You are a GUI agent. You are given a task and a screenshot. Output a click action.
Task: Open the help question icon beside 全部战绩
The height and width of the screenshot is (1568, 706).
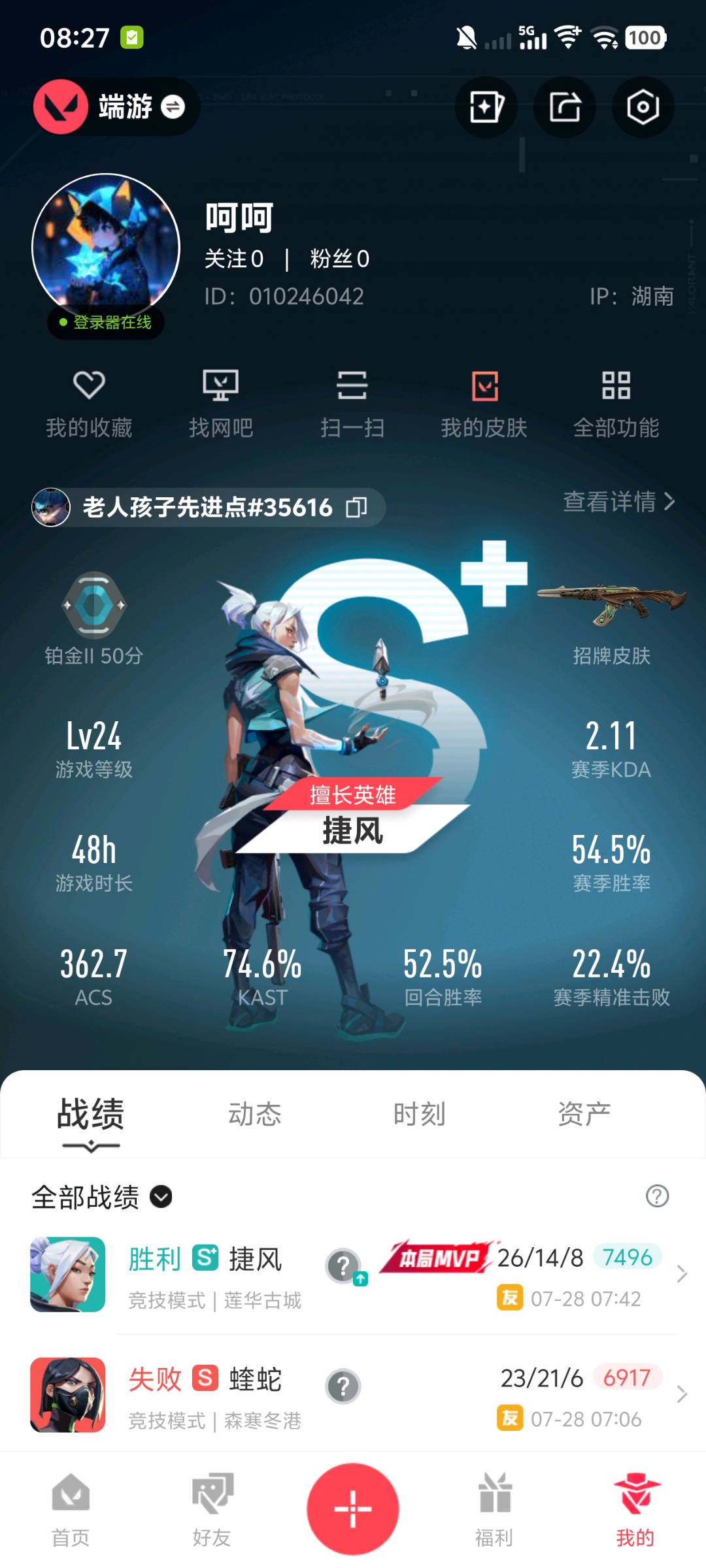coord(657,1196)
